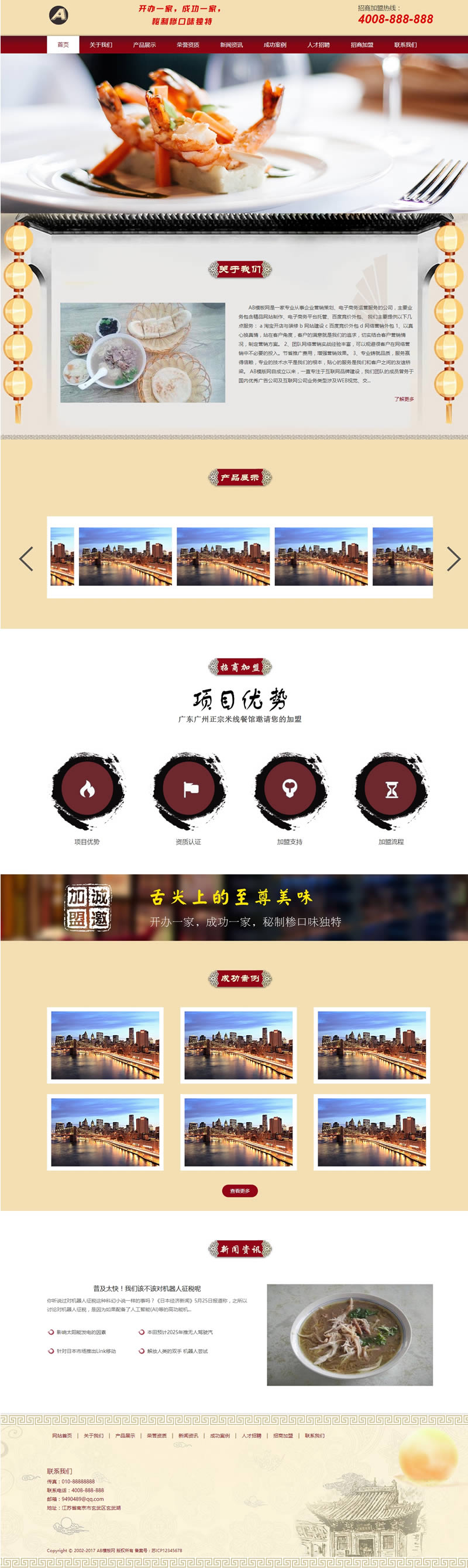Read the news headline 普及太快！我们该不该对机器人征税呢
Screen dimensions: 468x1568
click(147, 1288)
